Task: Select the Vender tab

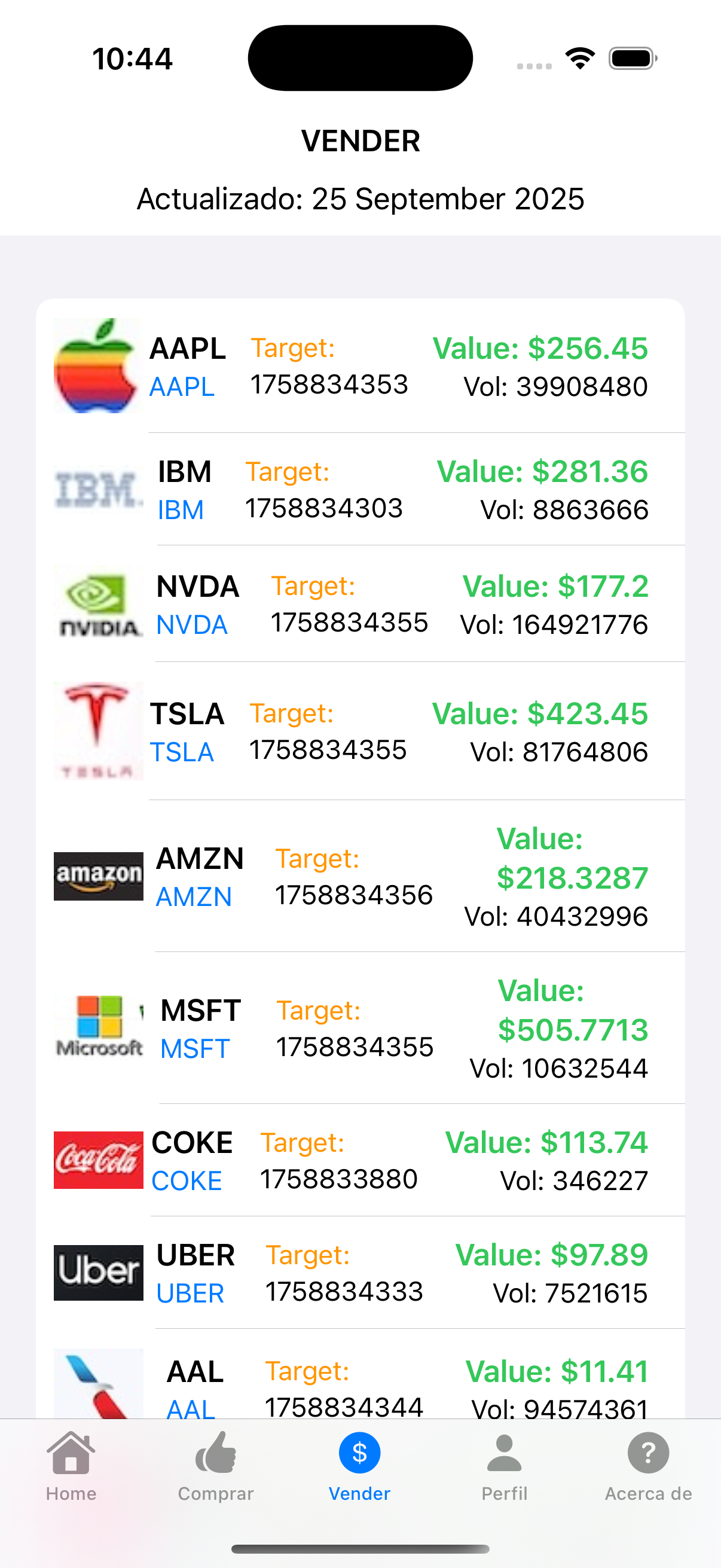Action: [x=359, y=1467]
